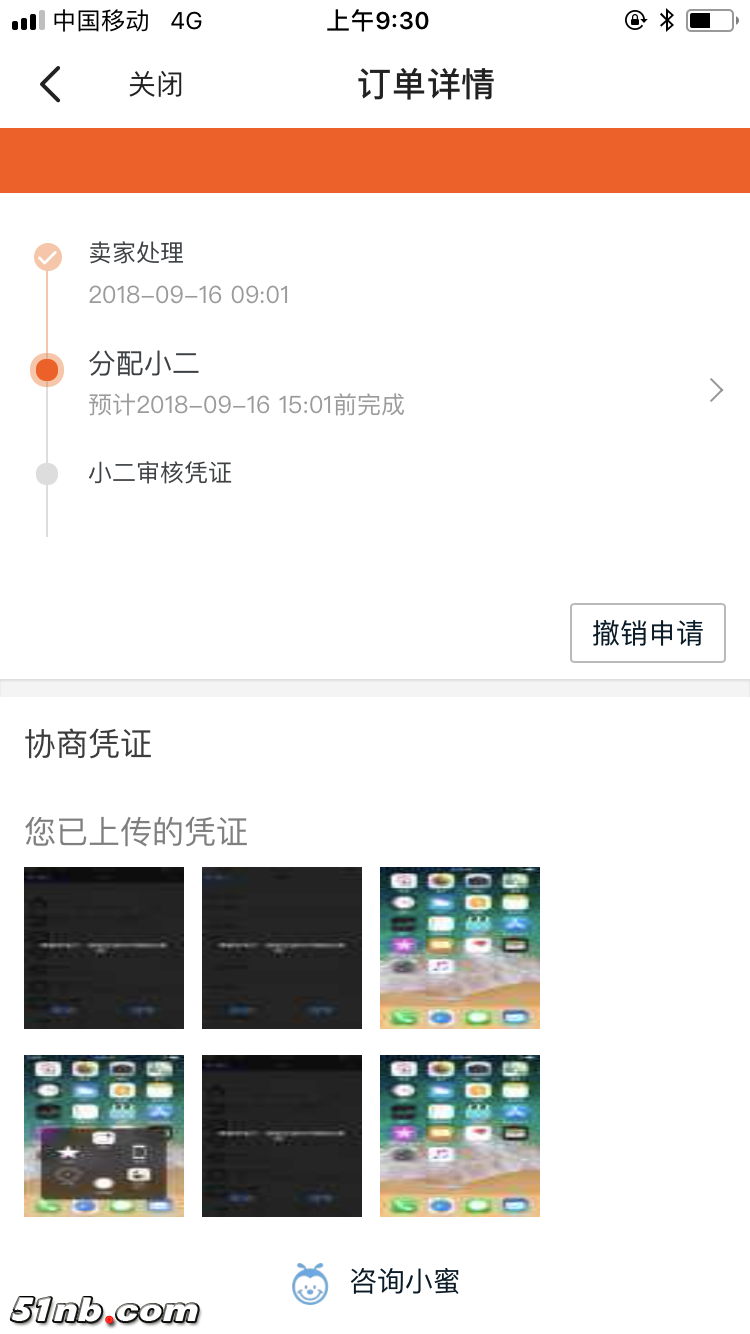This screenshot has height=1334, width=750.
Task: Open the last uploaded evidence image
Action: (460, 1136)
